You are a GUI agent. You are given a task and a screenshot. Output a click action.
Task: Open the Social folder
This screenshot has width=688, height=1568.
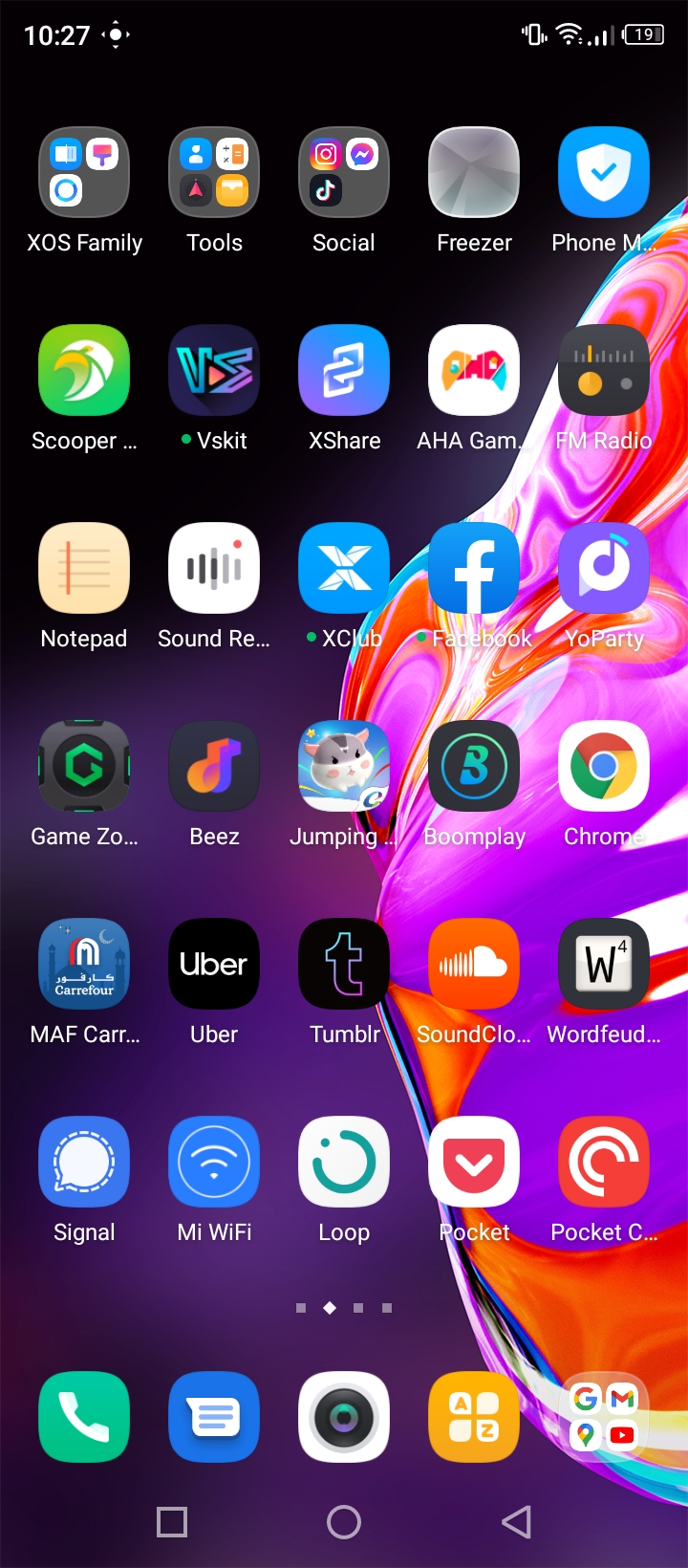344,173
